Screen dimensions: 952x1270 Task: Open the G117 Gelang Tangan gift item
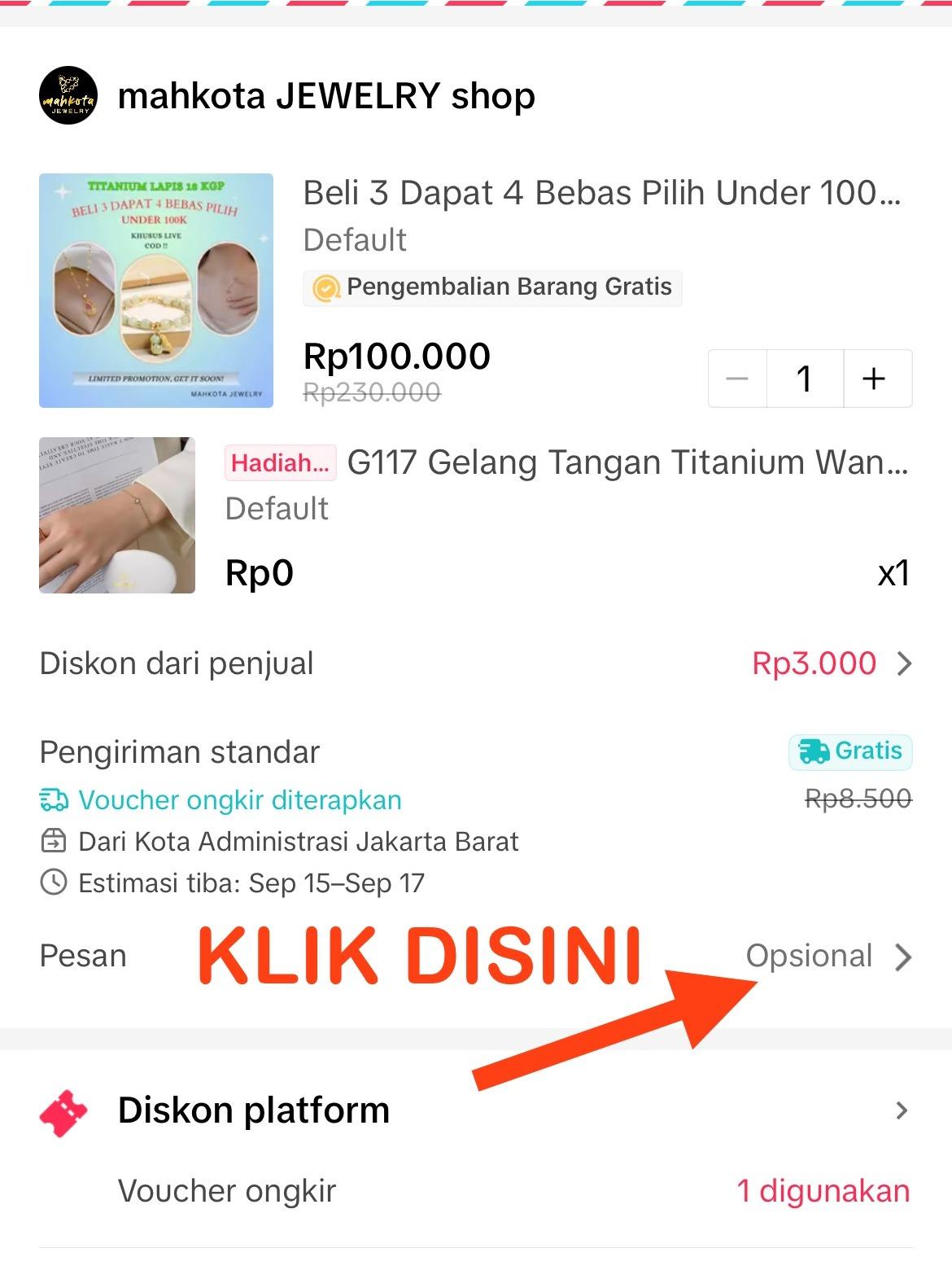click(627, 462)
